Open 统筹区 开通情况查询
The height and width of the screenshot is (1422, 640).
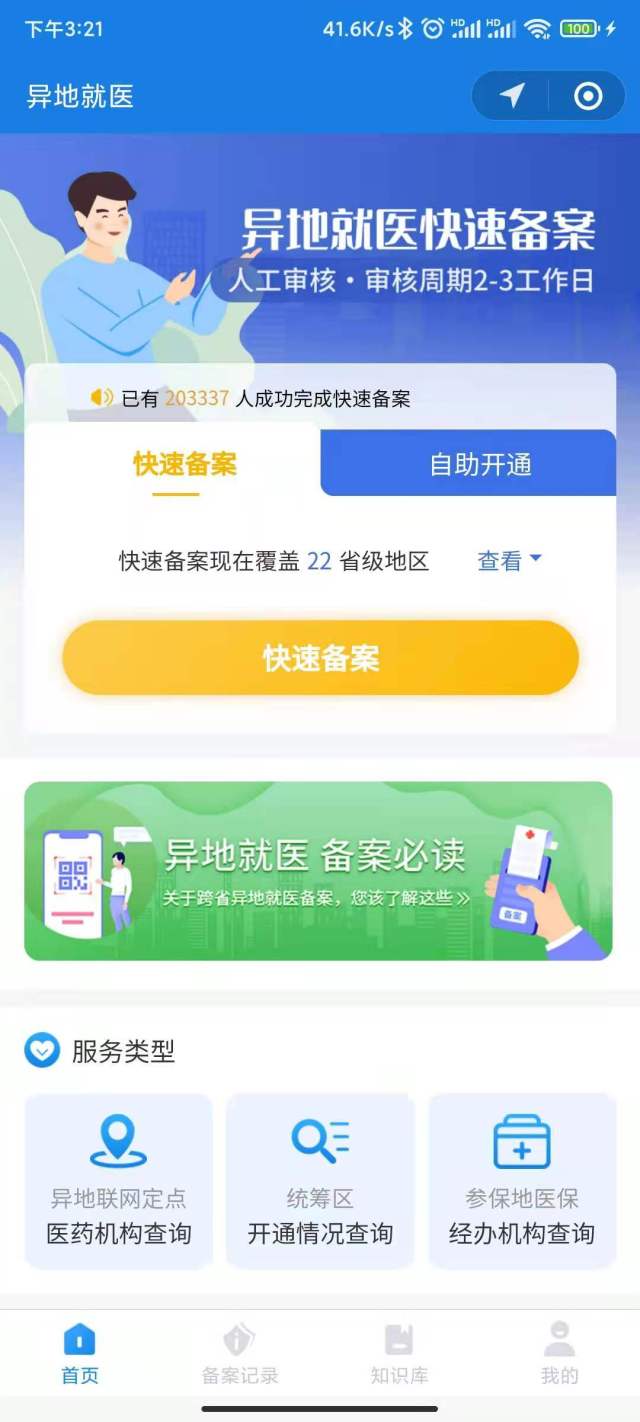[x=320, y=1181]
